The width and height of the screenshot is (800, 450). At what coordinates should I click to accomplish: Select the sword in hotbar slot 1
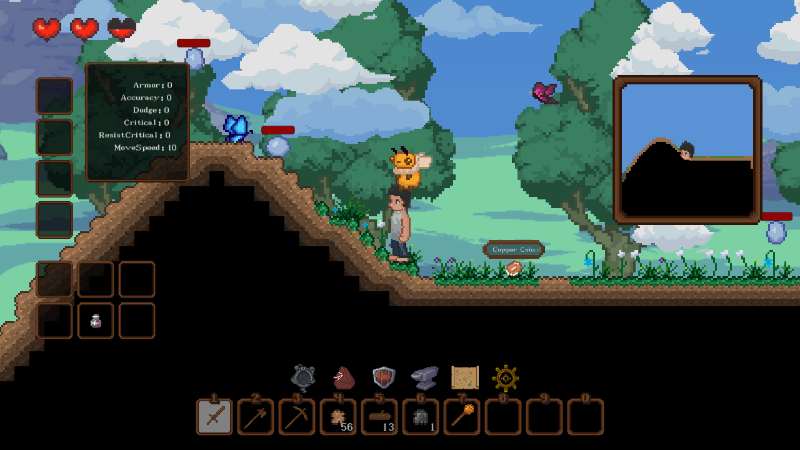coord(214,417)
